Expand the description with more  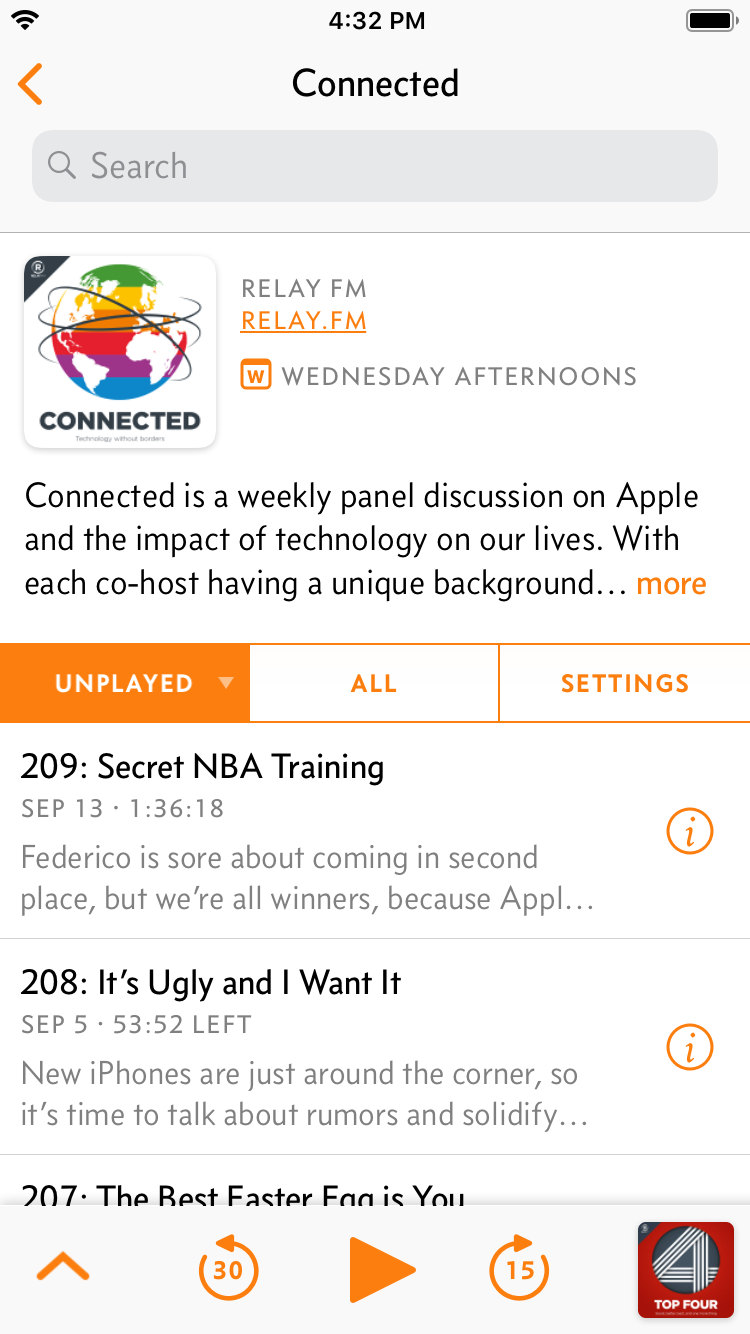click(x=671, y=583)
